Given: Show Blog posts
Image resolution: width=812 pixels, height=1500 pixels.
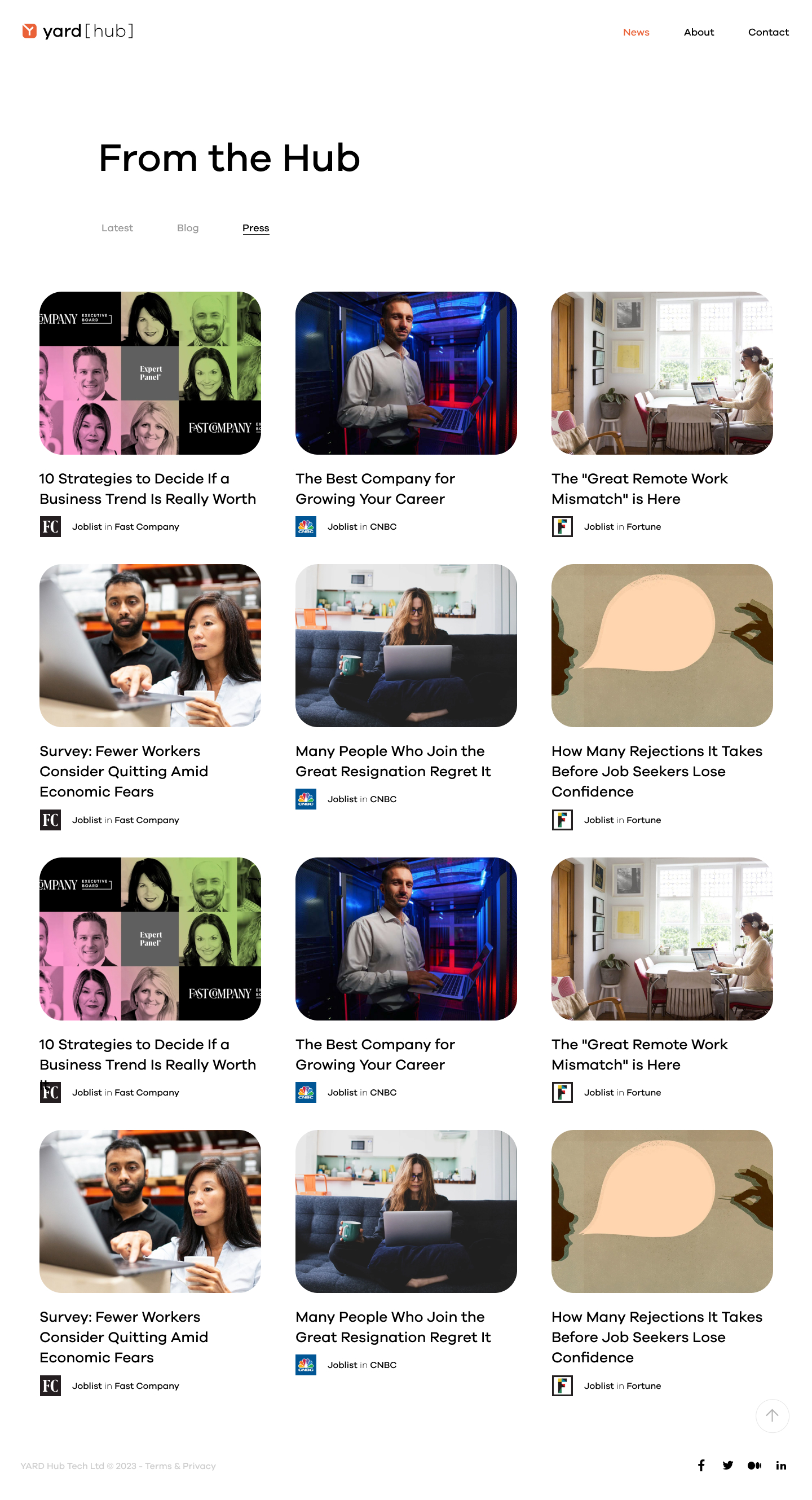Looking at the screenshot, I should [x=187, y=228].
